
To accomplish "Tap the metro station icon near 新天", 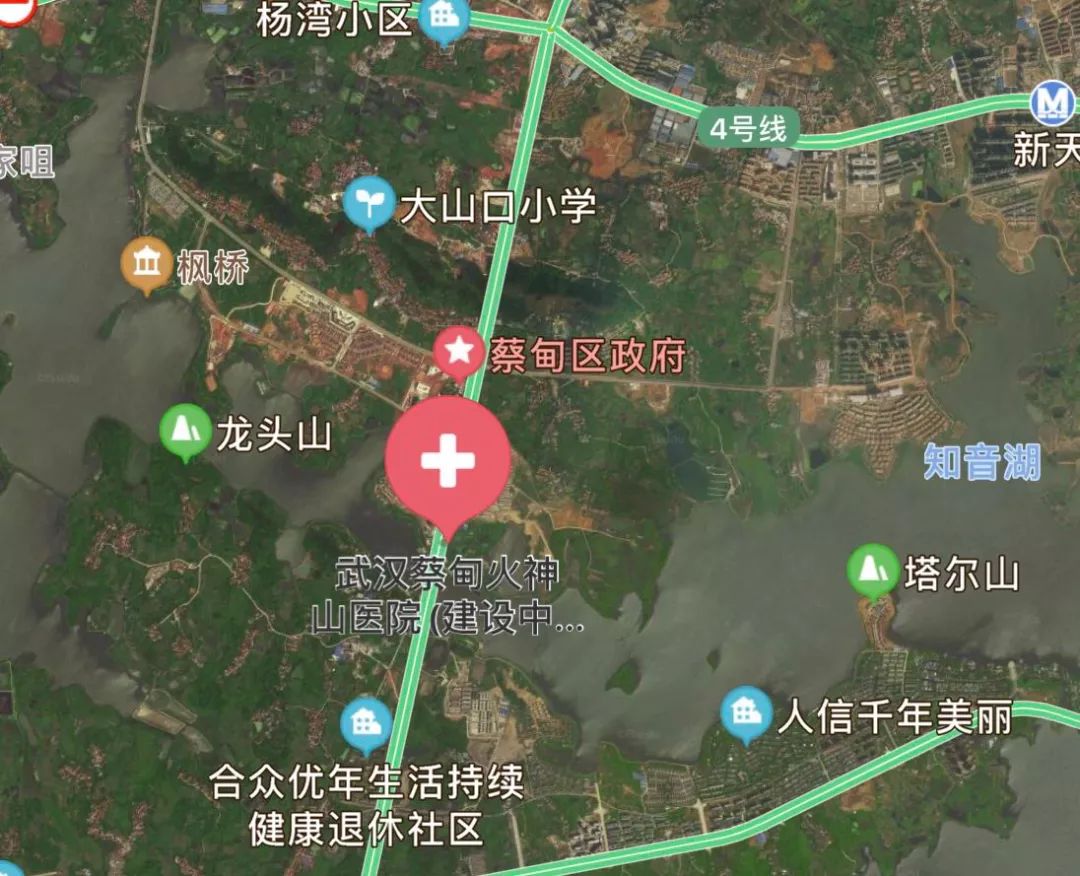I will click(1053, 104).
